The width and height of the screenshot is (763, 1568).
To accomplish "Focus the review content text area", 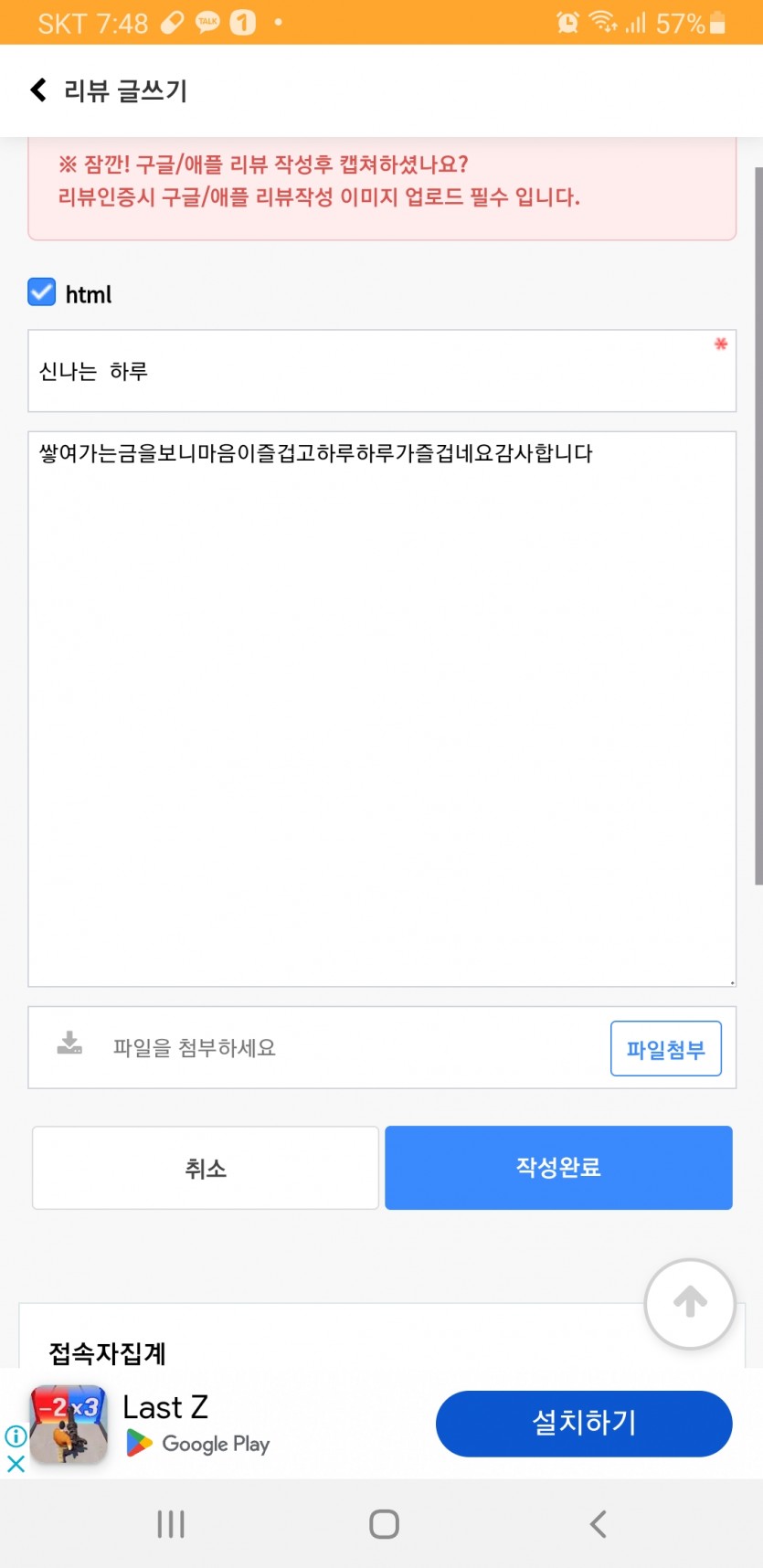I will (x=382, y=709).
